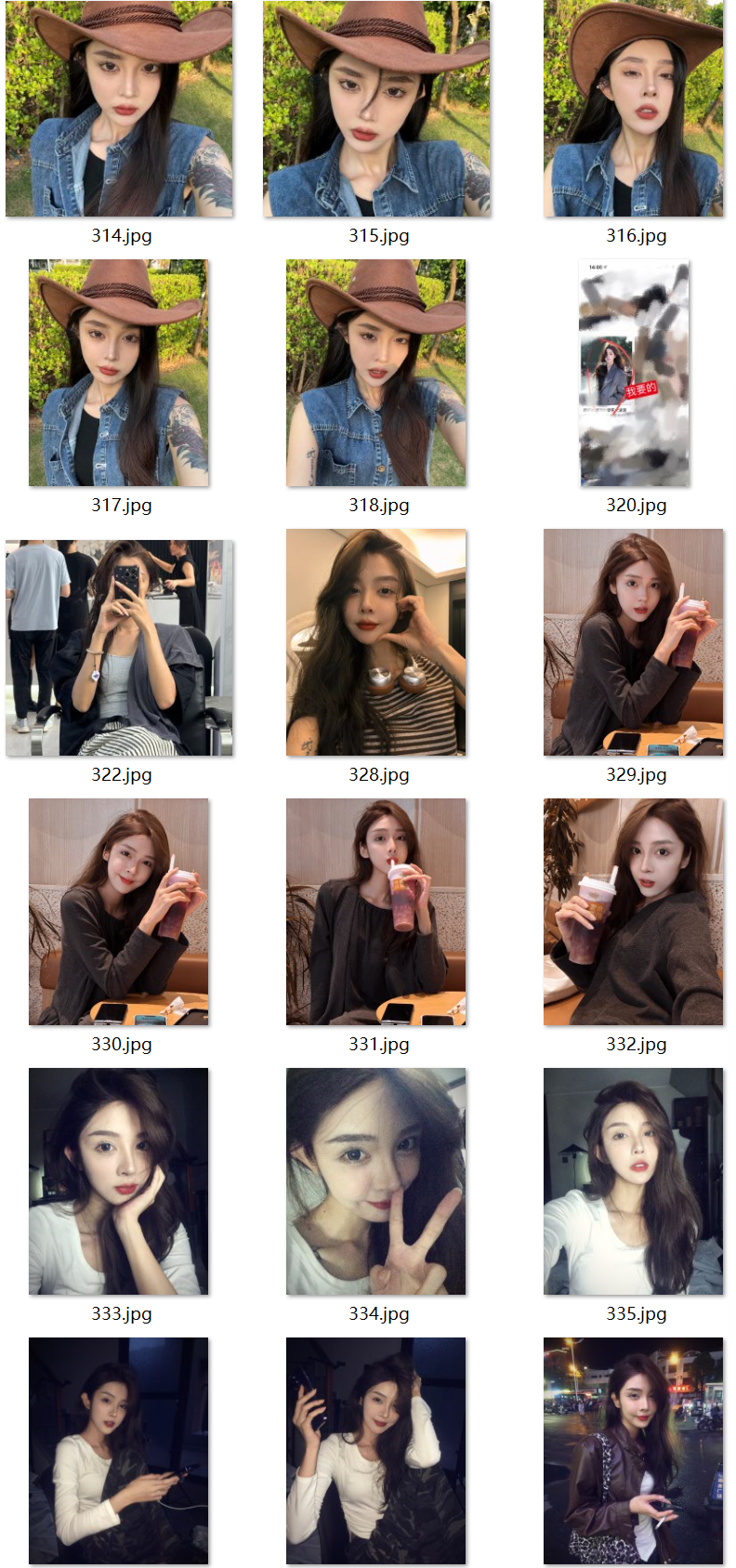Open thumbnail 330.jpg
This screenshot has height=1568, width=736.
119,912
